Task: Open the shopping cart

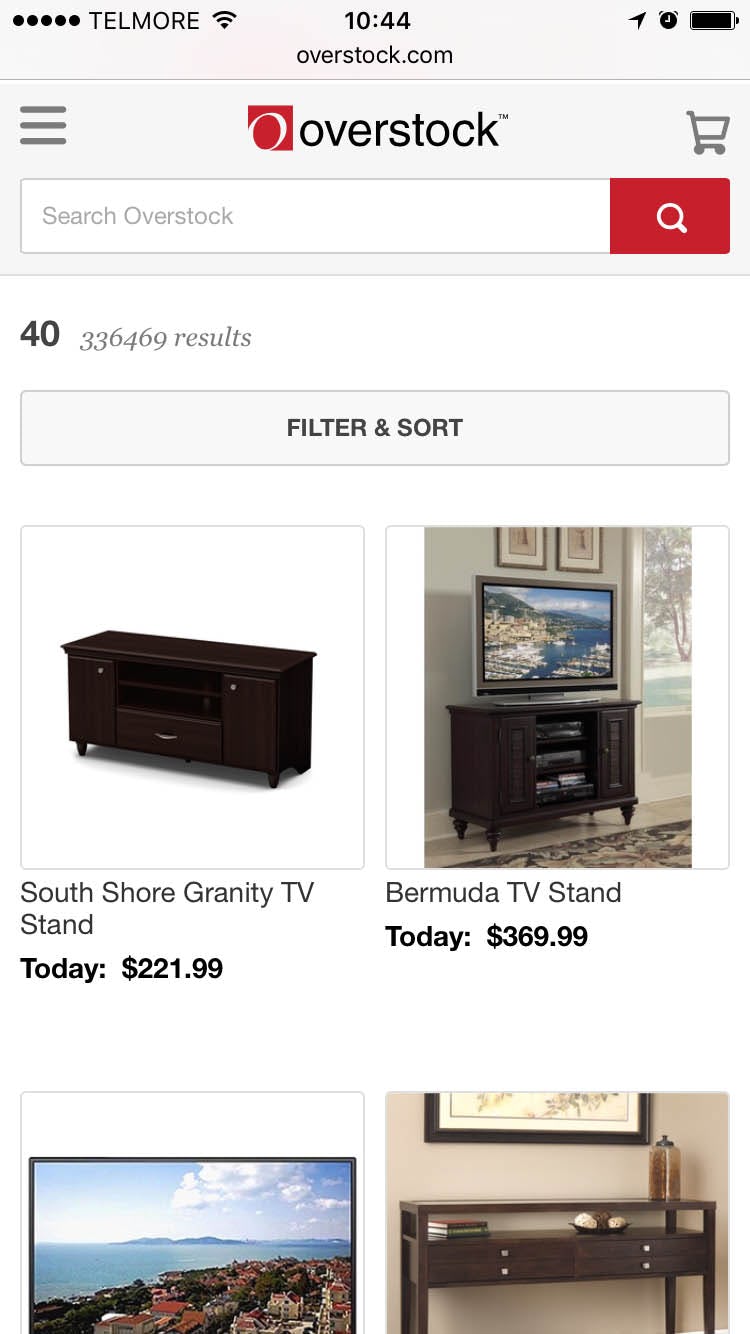Action: click(707, 132)
